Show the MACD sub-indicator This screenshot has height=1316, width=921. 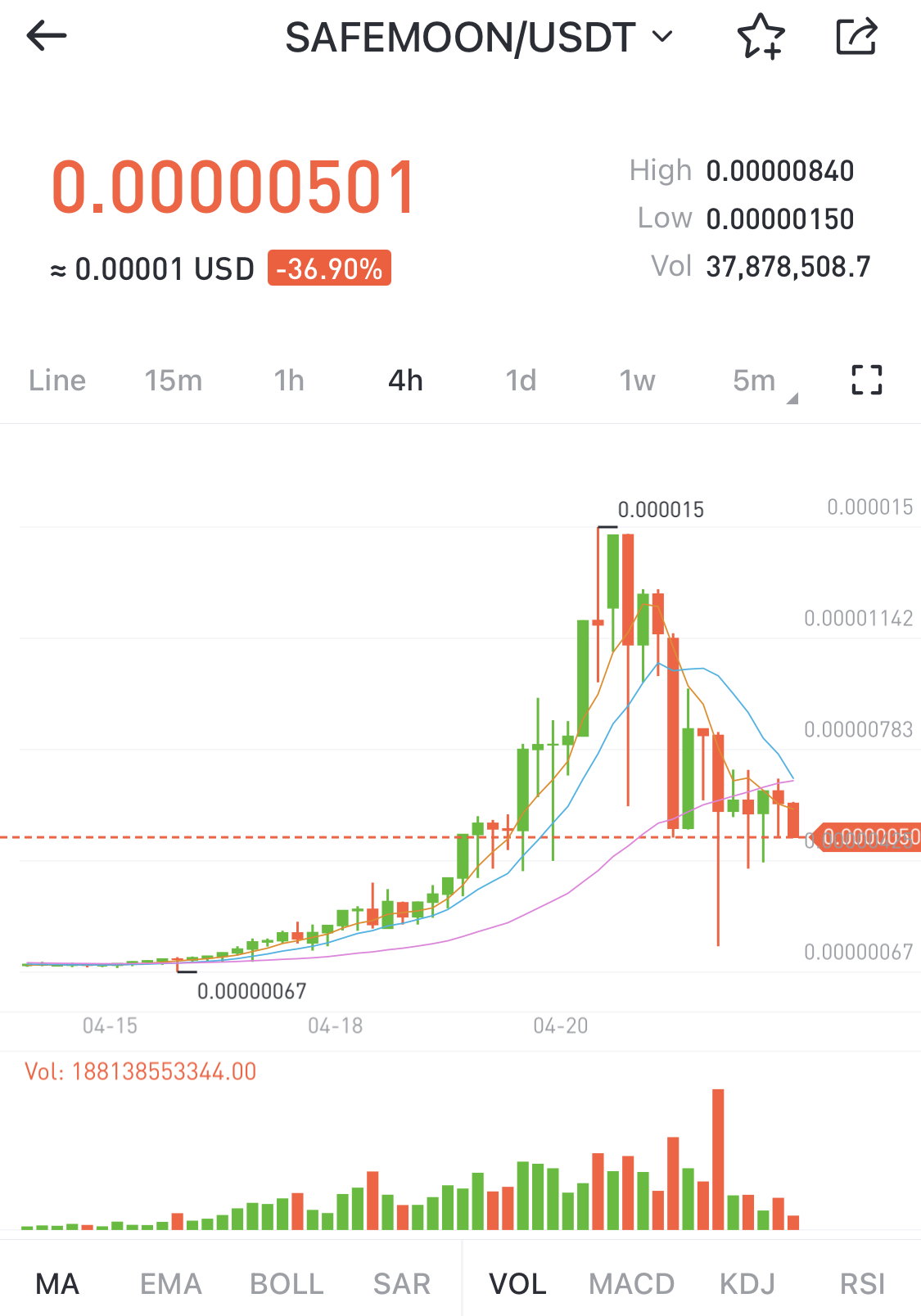click(x=632, y=1284)
